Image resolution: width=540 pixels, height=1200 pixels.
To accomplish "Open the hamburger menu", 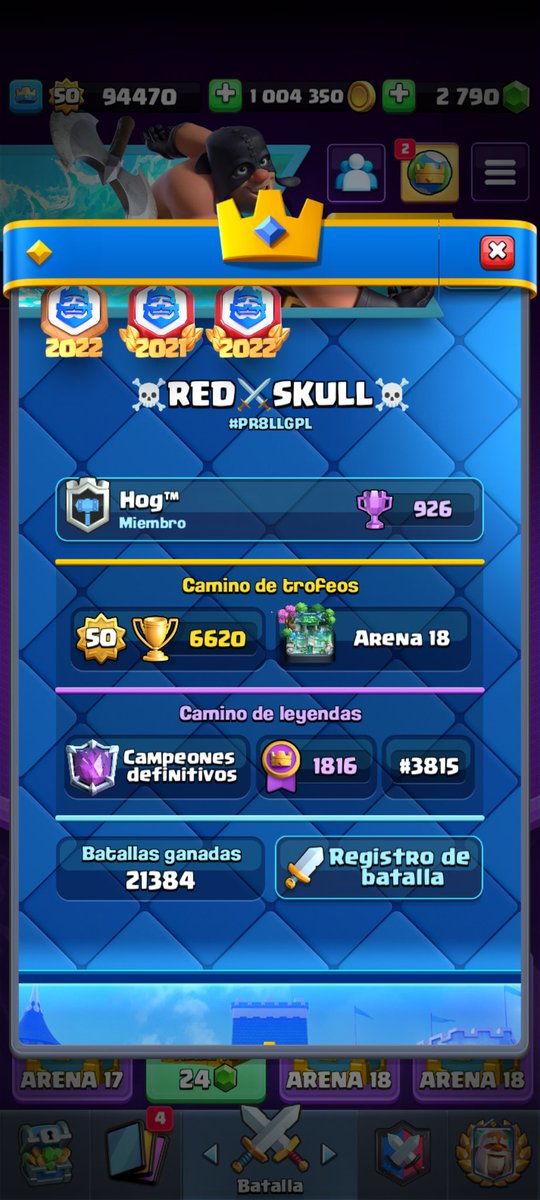I will click(x=501, y=173).
